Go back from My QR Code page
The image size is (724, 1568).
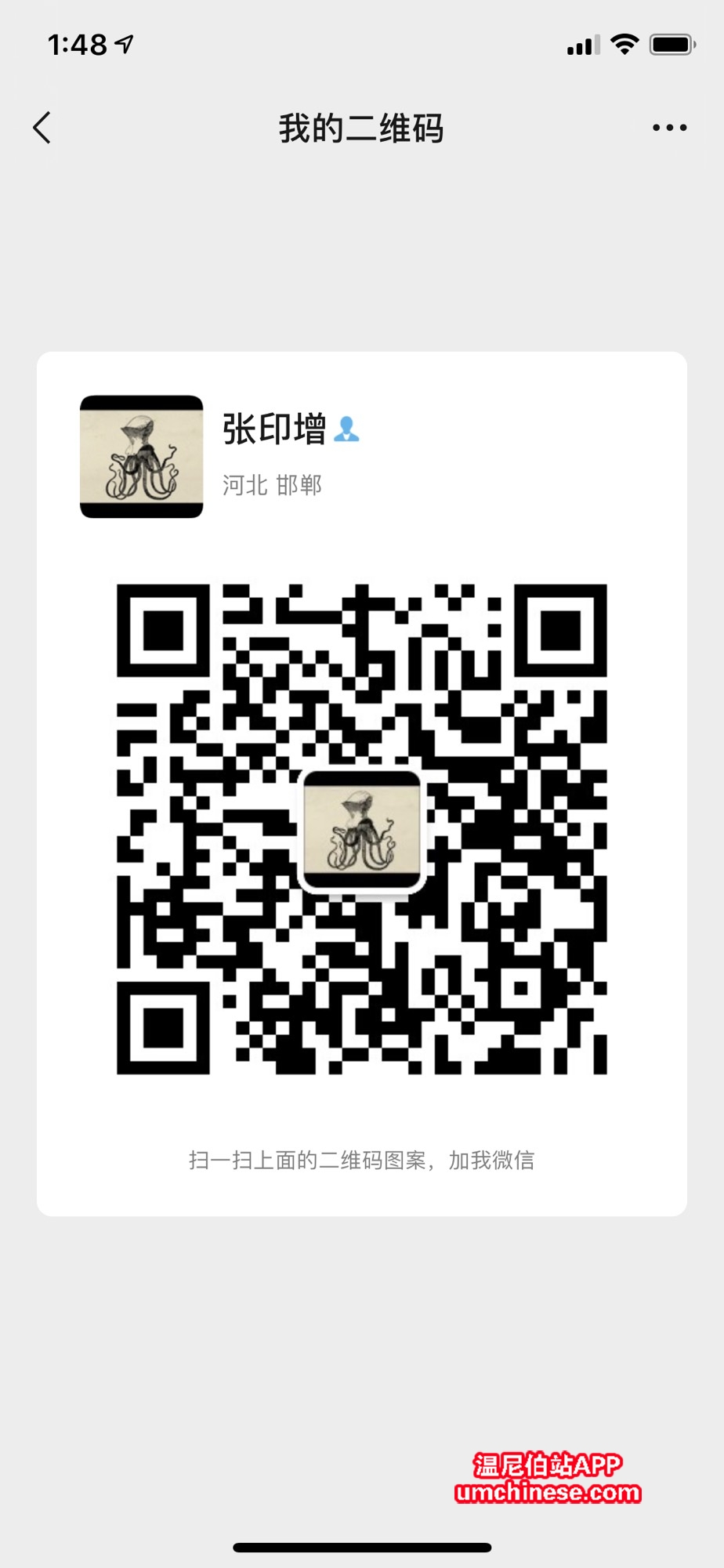(x=42, y=128)
